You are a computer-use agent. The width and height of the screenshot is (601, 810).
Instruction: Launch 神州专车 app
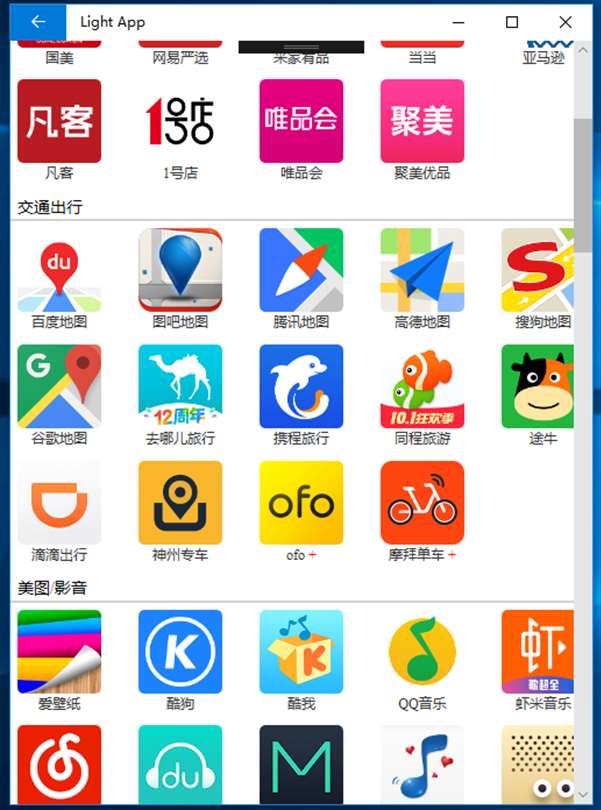(x=180, y=502)
